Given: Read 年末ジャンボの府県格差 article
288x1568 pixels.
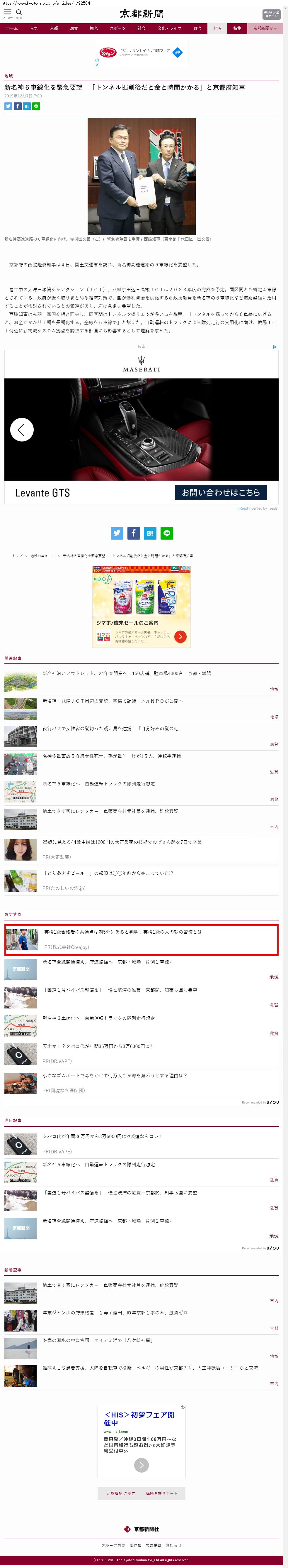Looking at the screenshot, I should click(x=114, y=1313).
